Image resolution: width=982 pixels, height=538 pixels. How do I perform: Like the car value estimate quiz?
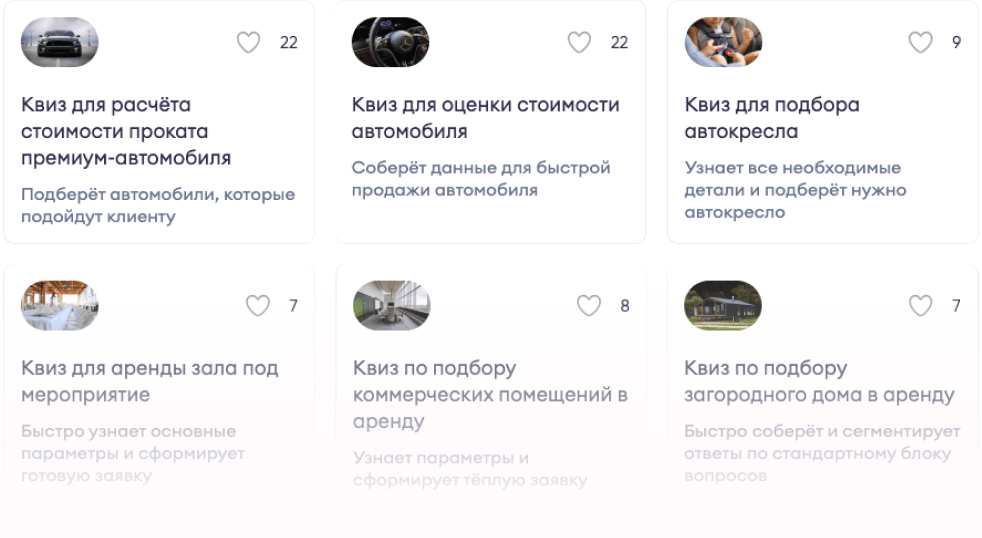(579, 42)
